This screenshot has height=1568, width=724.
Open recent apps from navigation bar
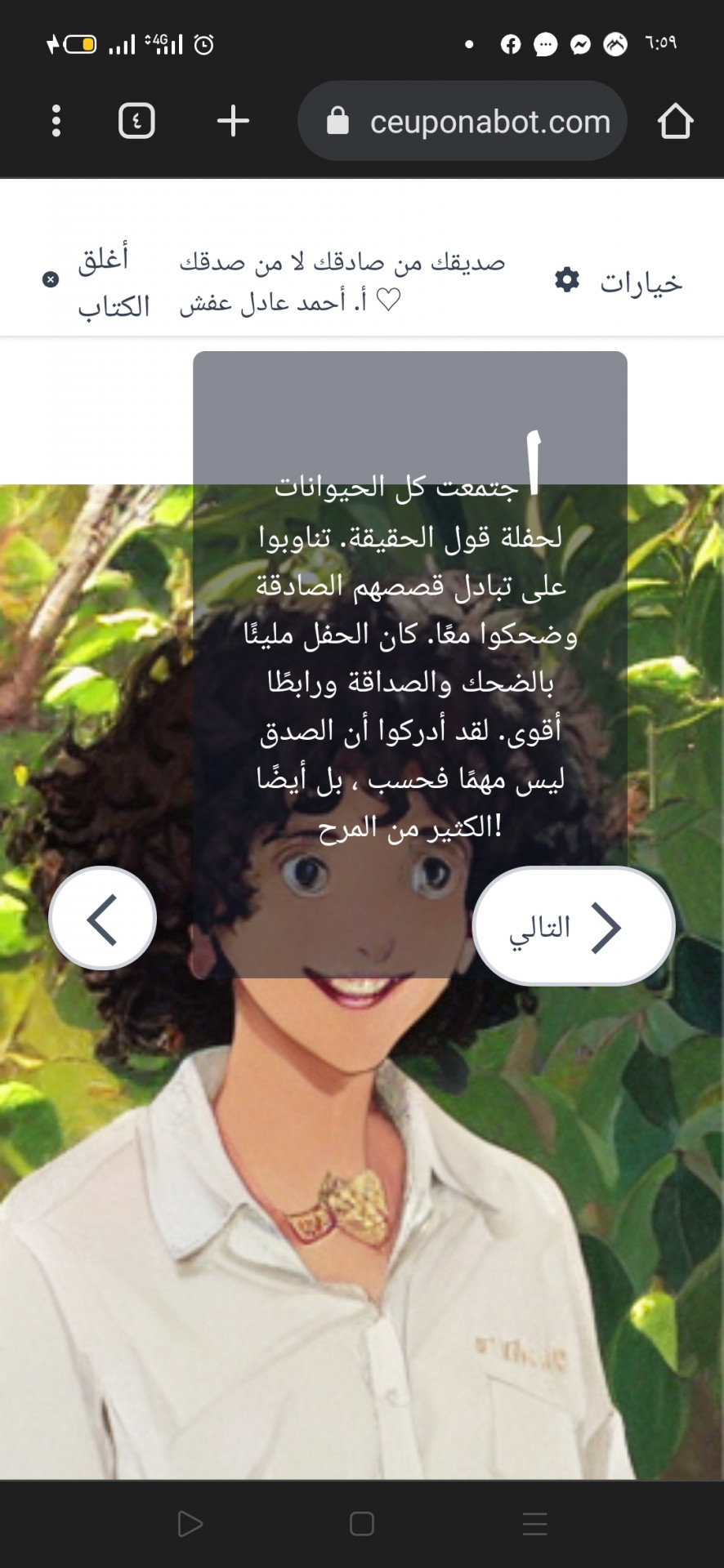click(x=534, y=1524)
